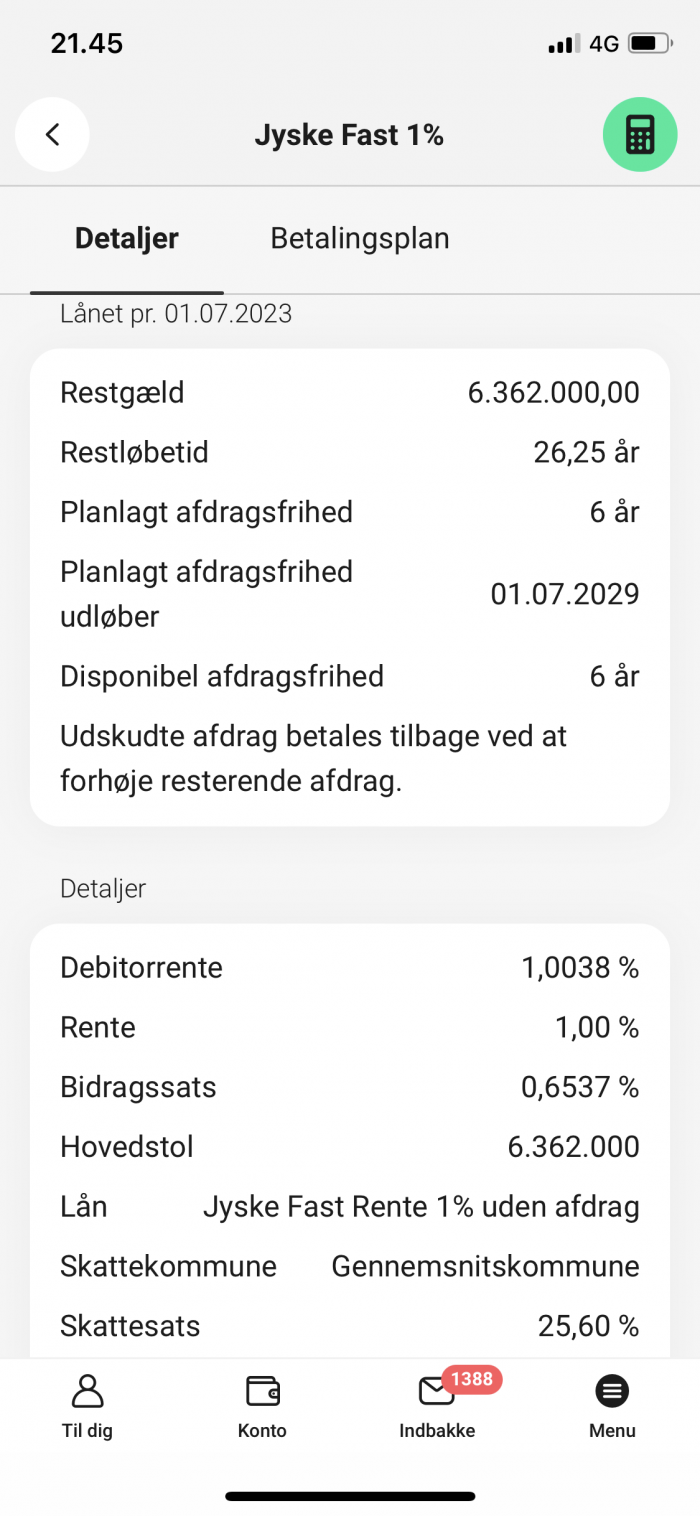Go to the Konto tab

(x=262, y=1406)
